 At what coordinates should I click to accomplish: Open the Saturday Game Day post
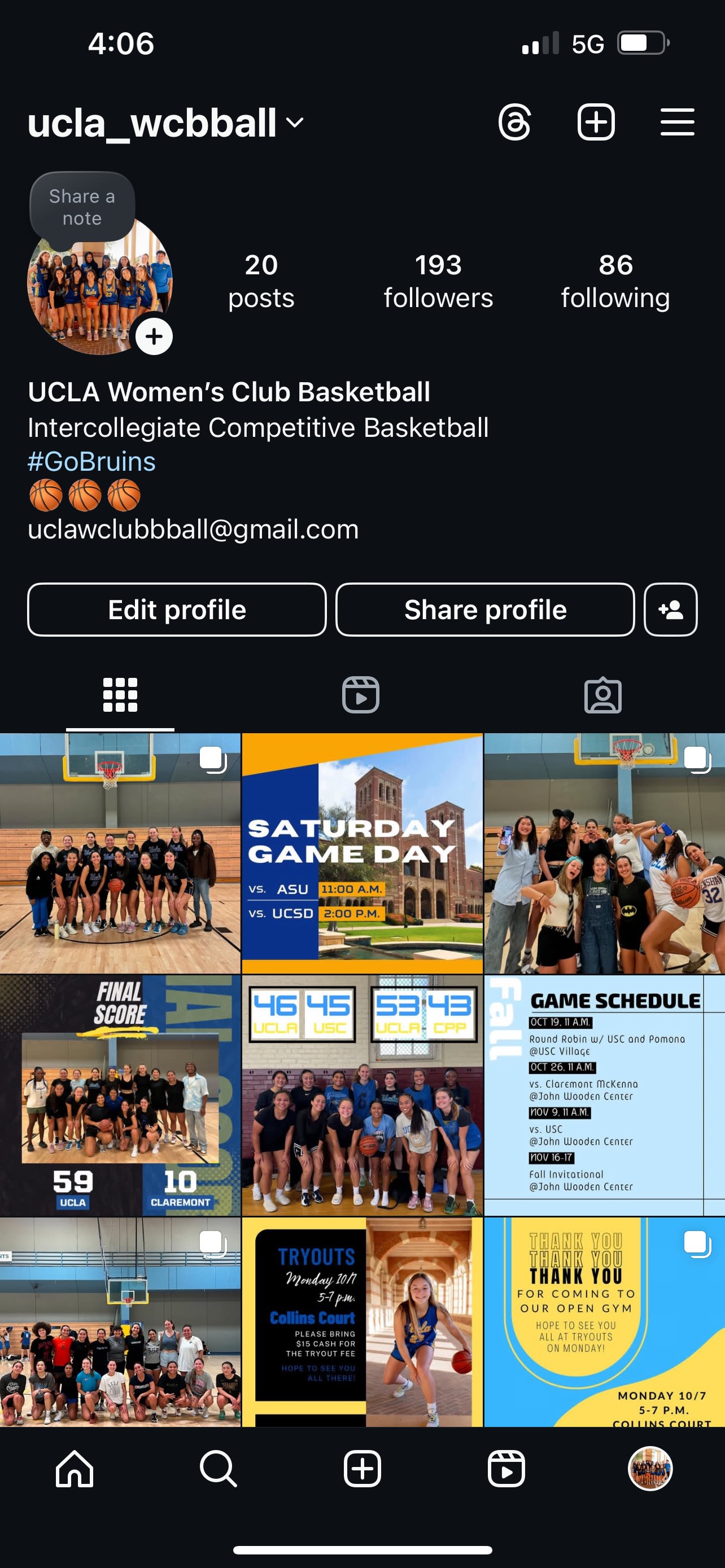pos(362,853)
